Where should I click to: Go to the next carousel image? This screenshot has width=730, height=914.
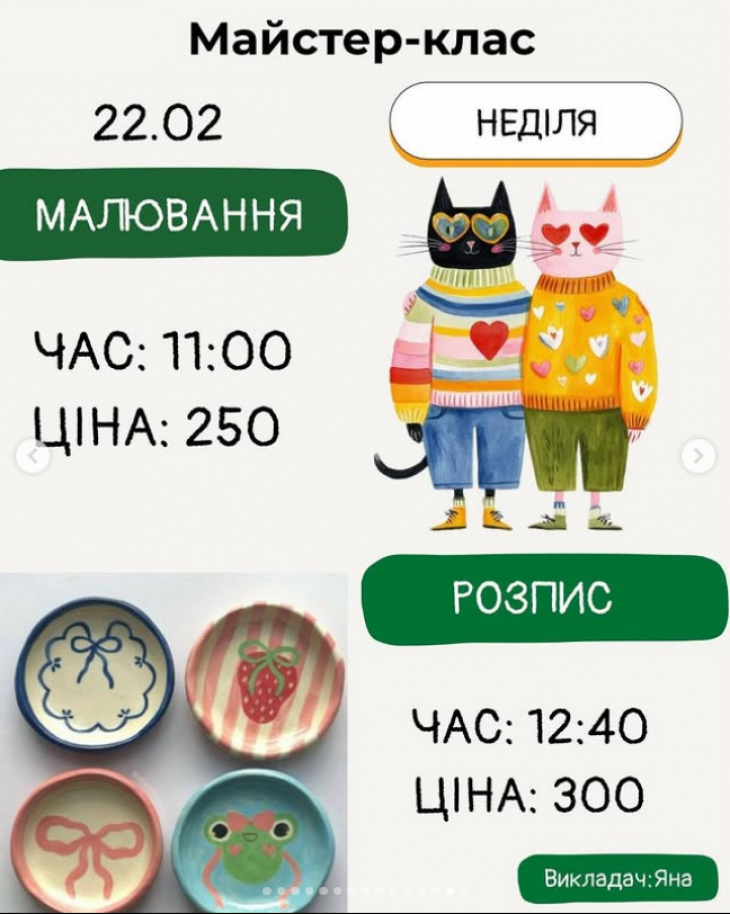(x=698, y=457)
